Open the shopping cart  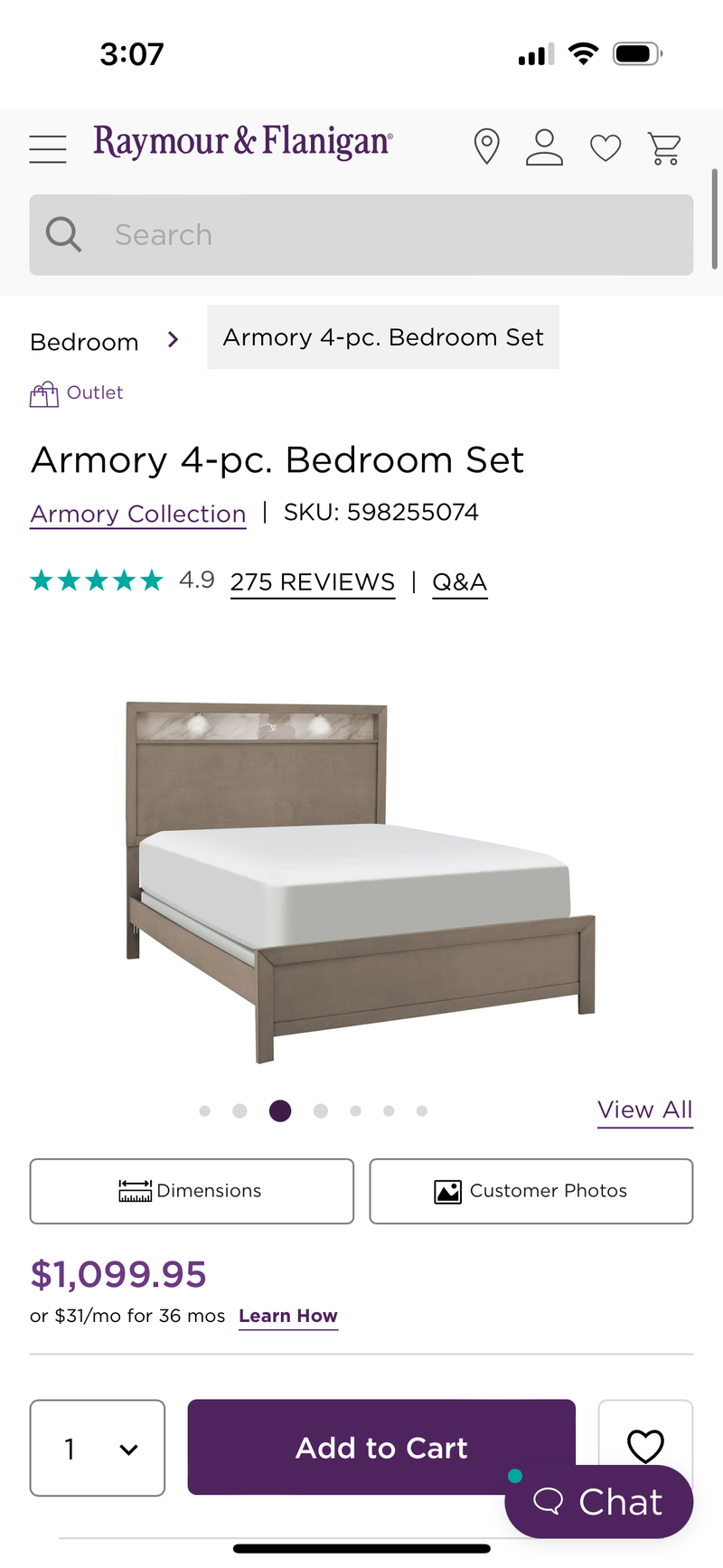click(x=664, y=147)
